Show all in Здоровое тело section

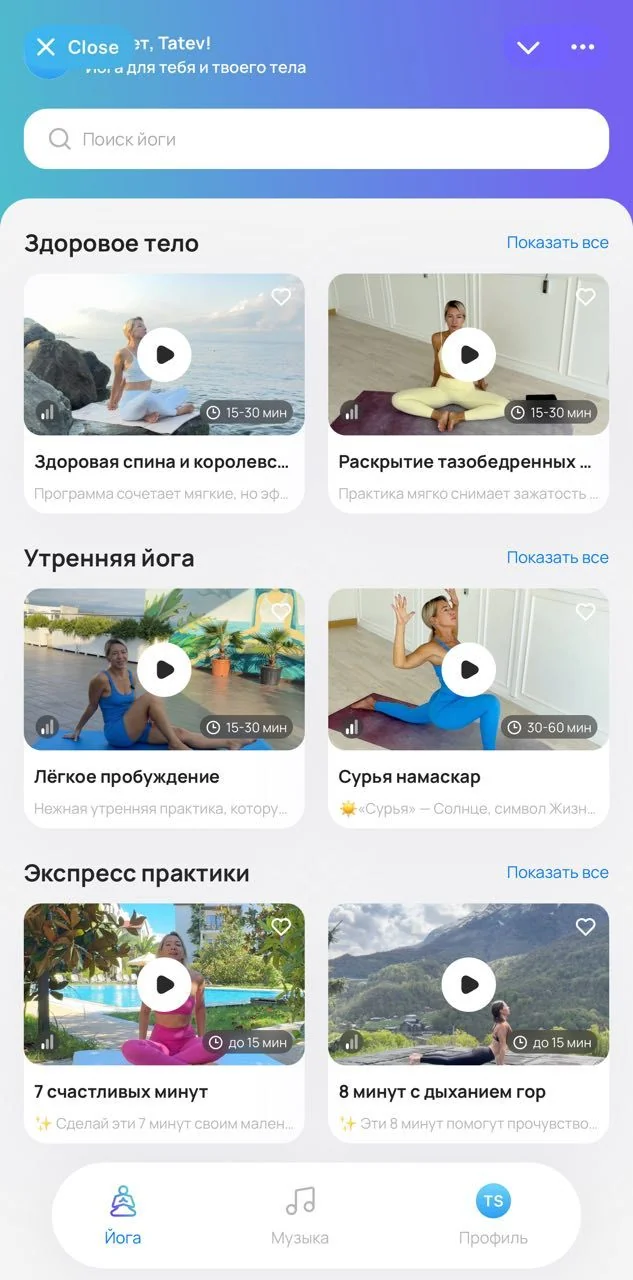point(557,243)
